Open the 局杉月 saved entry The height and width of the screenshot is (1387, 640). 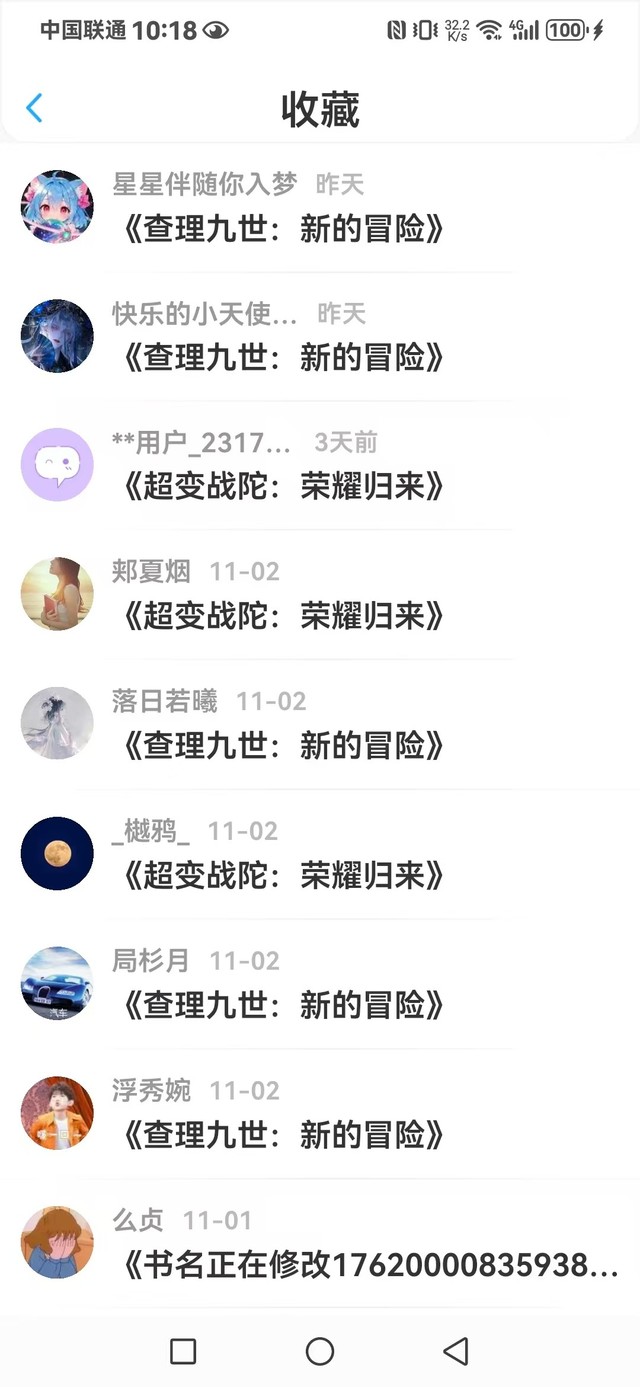pyautogui.click(x=284, y=1005)
